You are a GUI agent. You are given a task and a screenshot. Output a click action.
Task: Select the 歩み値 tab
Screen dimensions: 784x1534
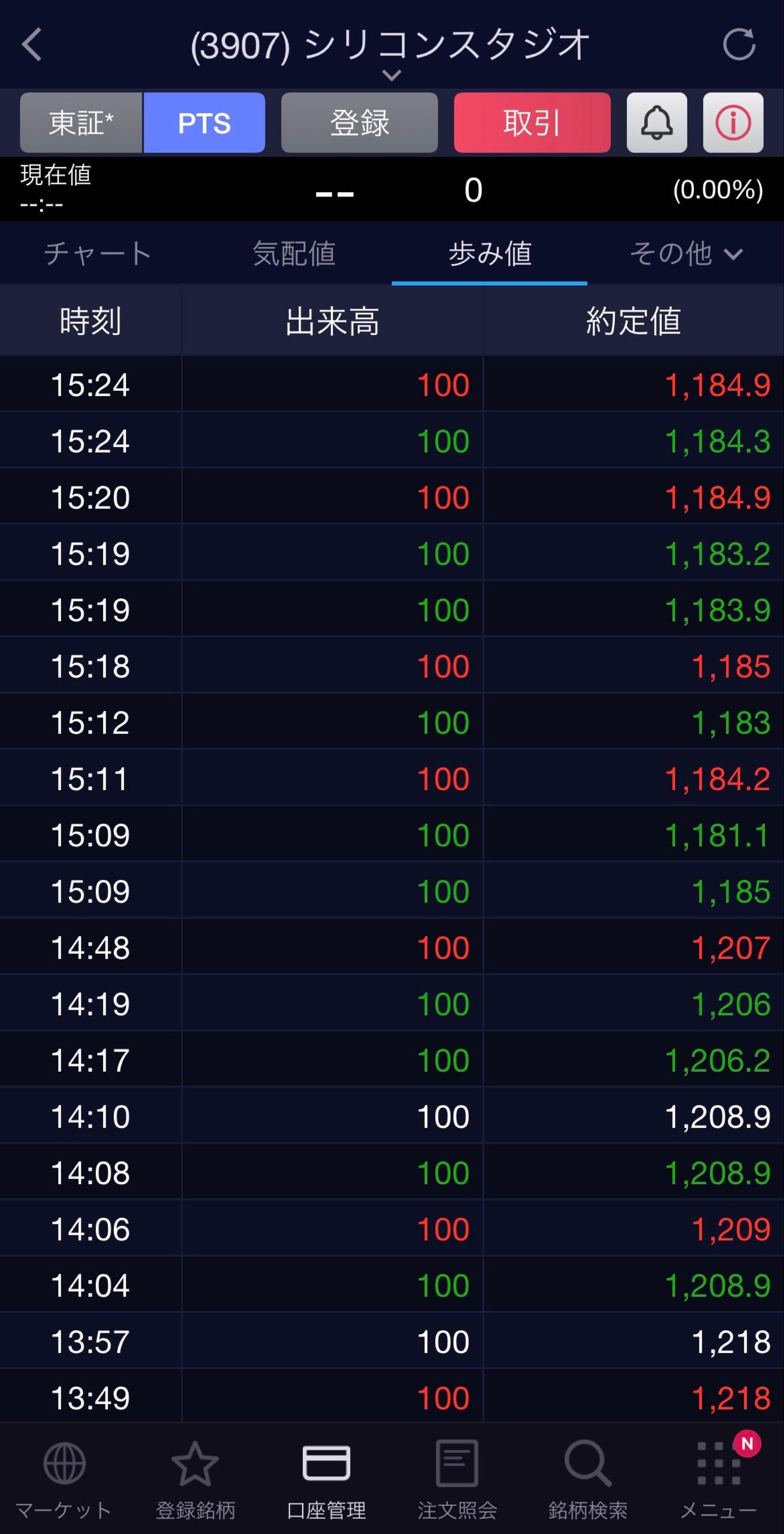click(490, 254)
